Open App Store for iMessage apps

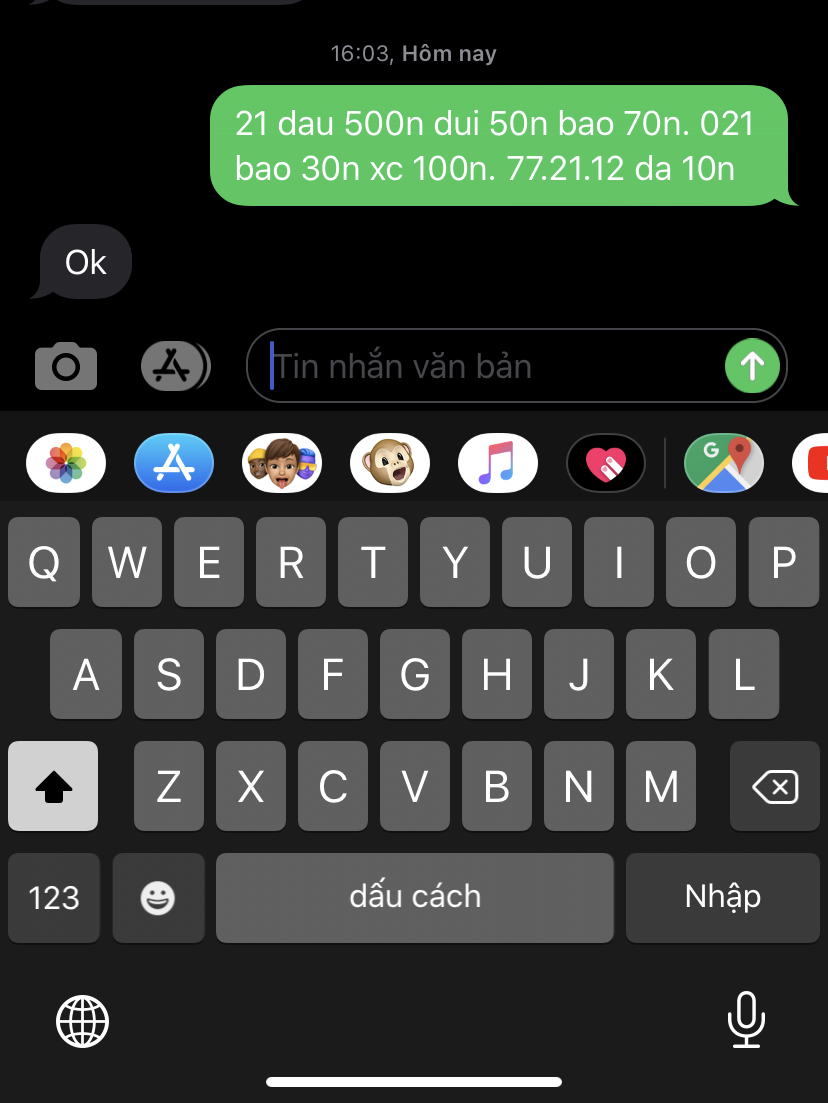click(x=174, y=464)
